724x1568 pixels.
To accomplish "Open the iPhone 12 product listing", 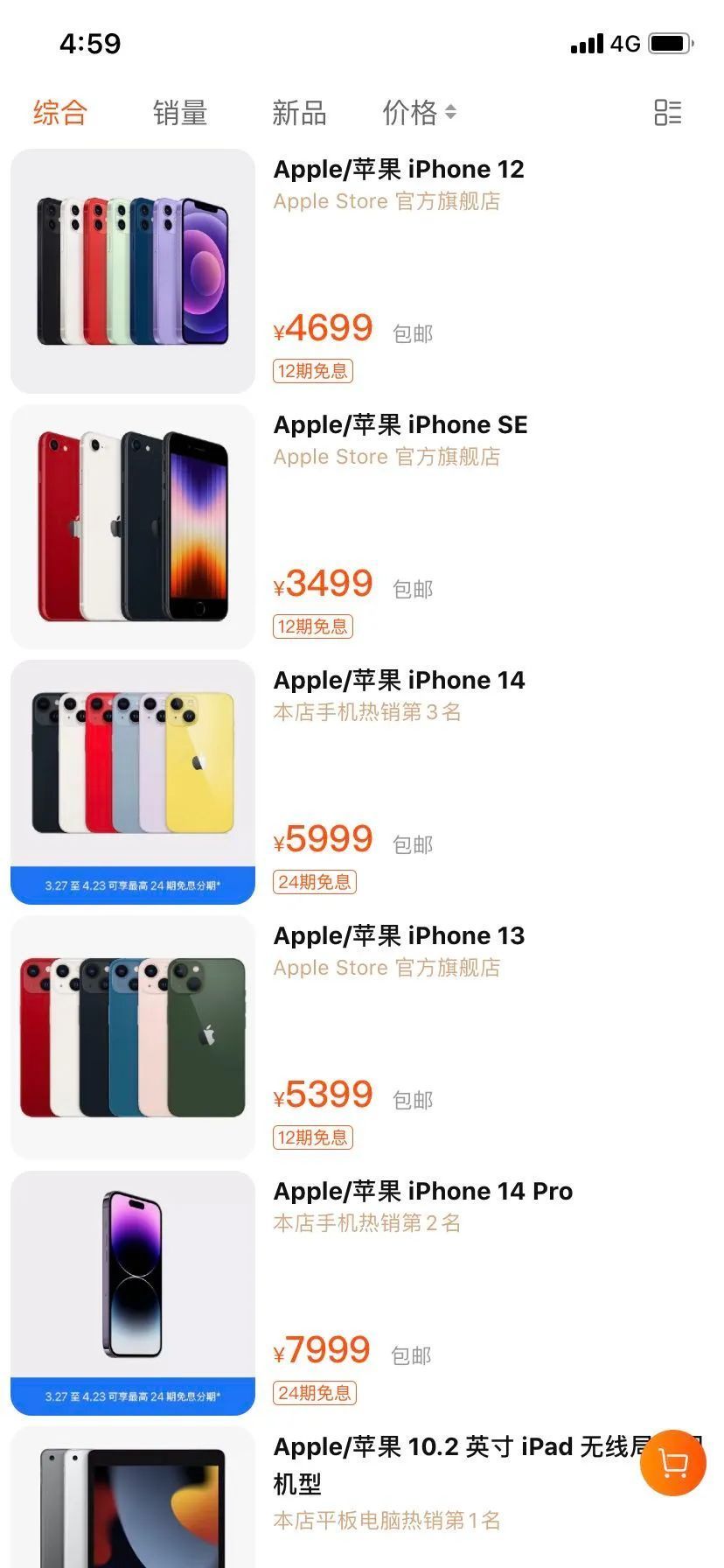I will pos(399,170).
